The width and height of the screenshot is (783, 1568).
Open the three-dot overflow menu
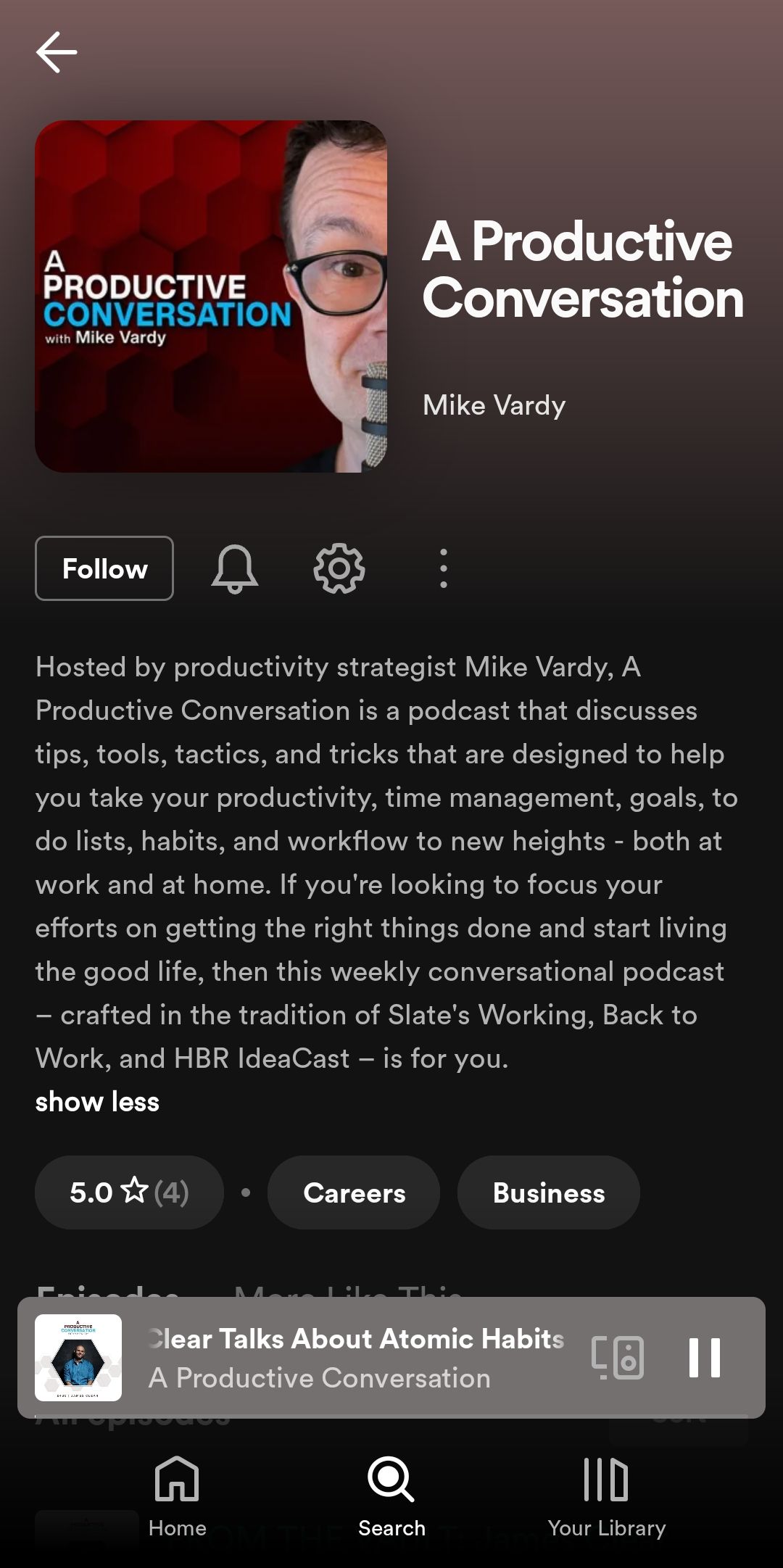coord(443,568)
